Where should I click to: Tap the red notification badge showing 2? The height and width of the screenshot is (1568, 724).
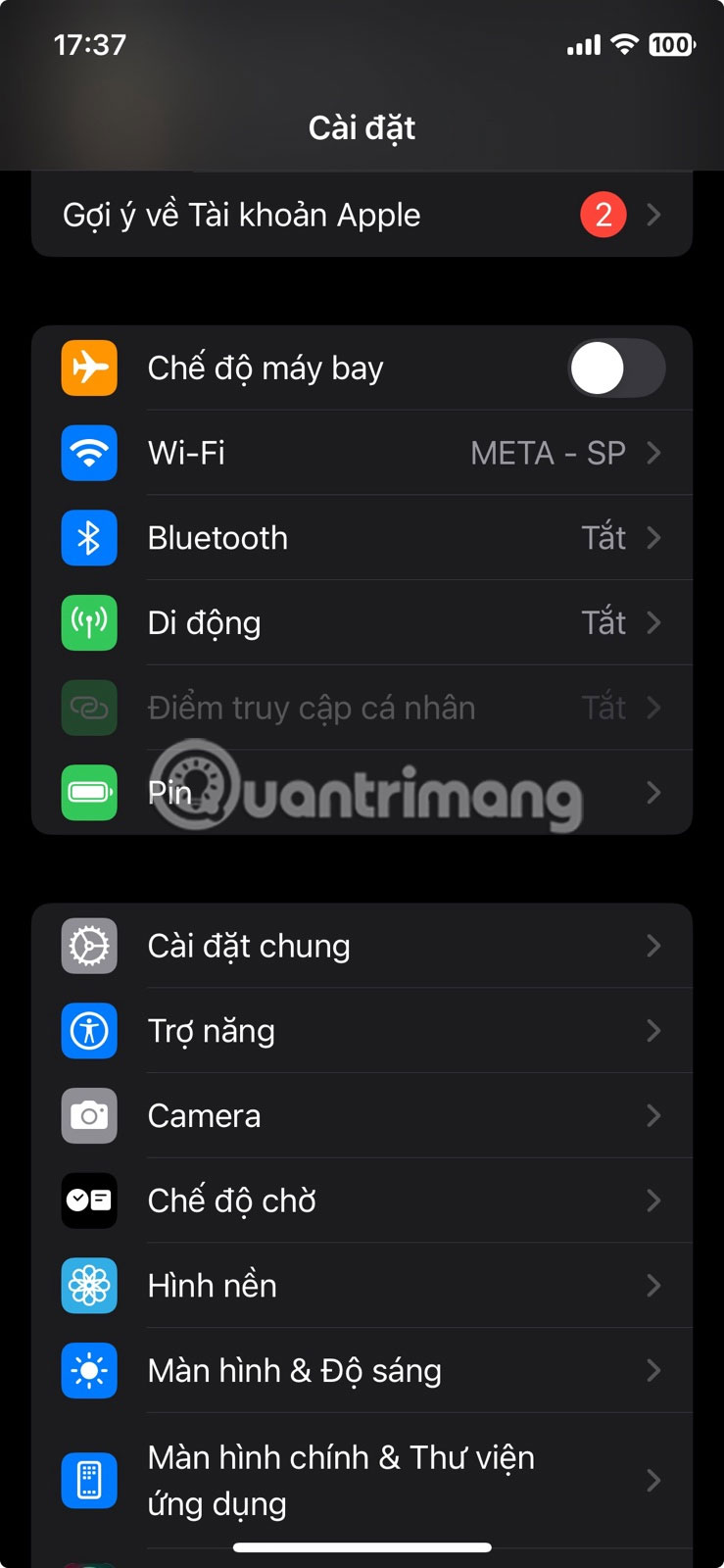[x=603, y=215]
